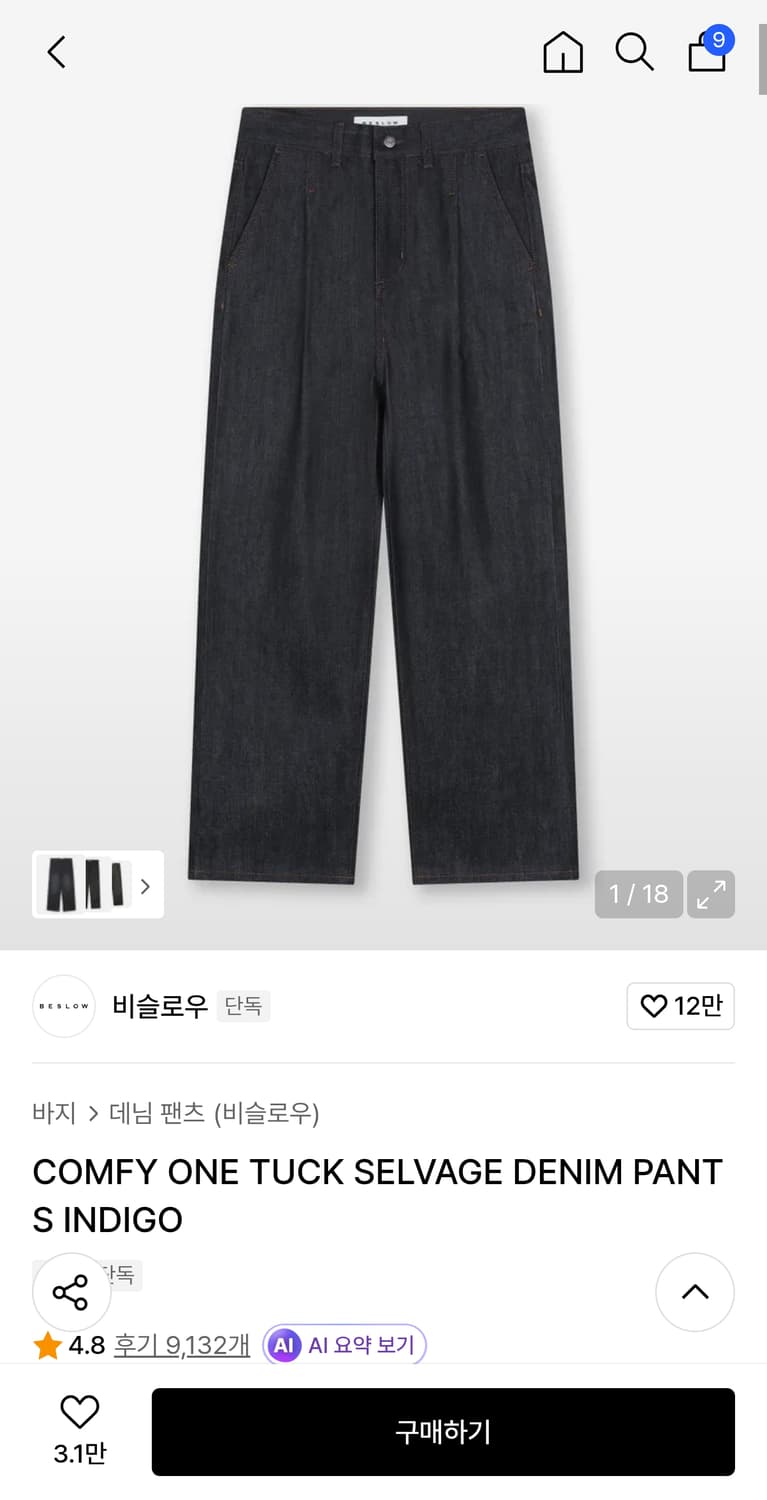767x1500 pixels.
Task: Toggle the AI 요약 보기 summary
Action: (x=344, y=1345)
